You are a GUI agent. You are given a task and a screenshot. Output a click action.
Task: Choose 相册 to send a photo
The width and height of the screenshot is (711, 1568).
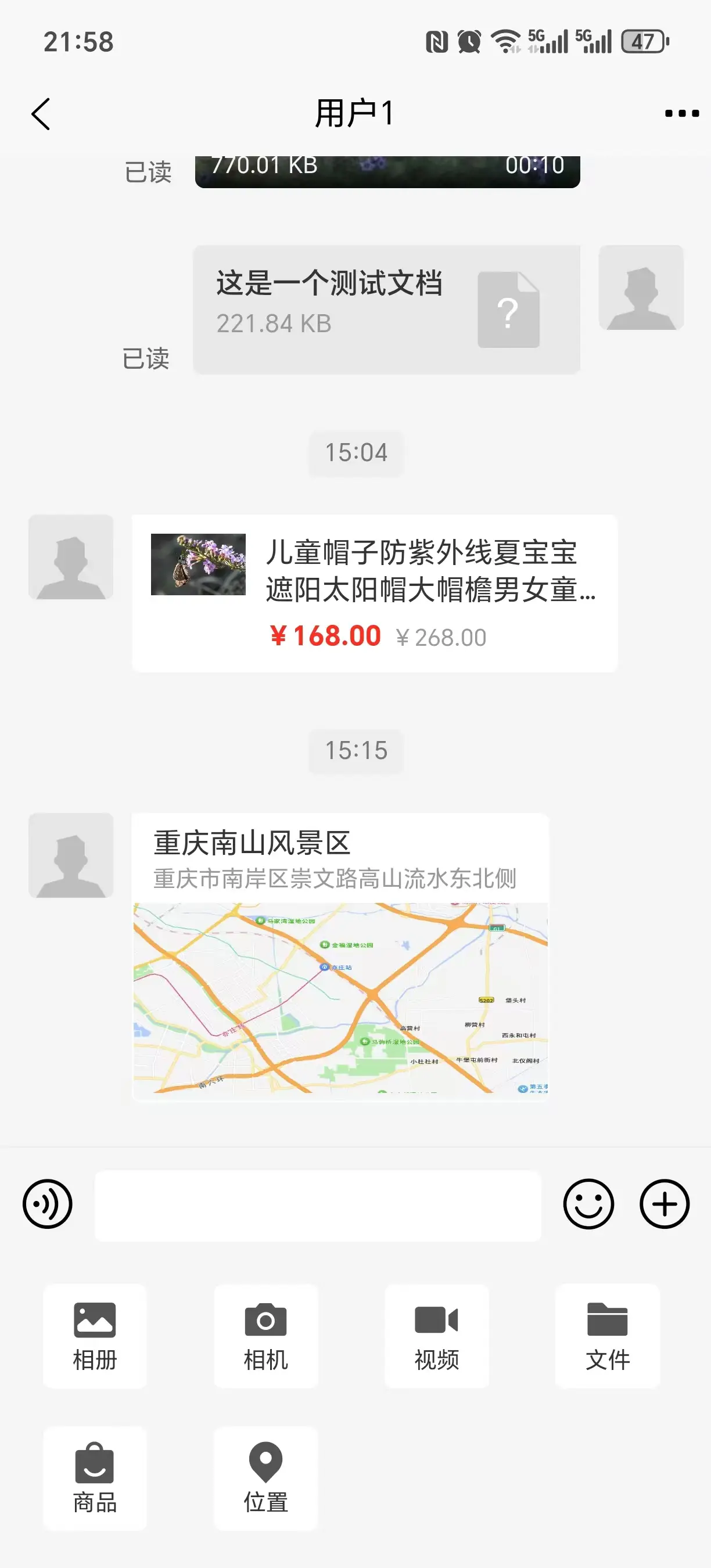95,1336
